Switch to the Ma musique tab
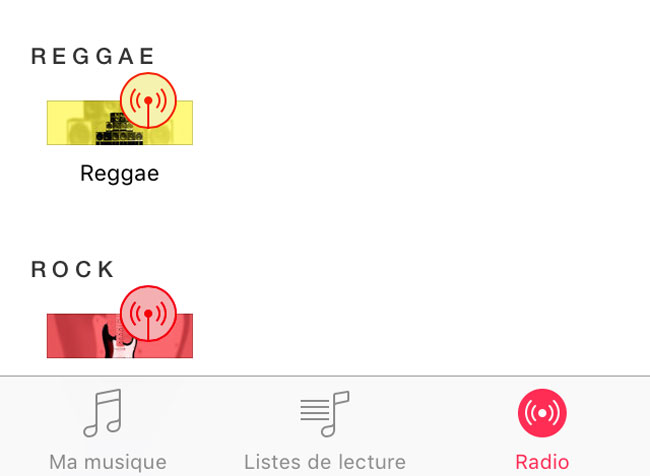This screenshot has width=650, height=476. click(x=108, y=430)
